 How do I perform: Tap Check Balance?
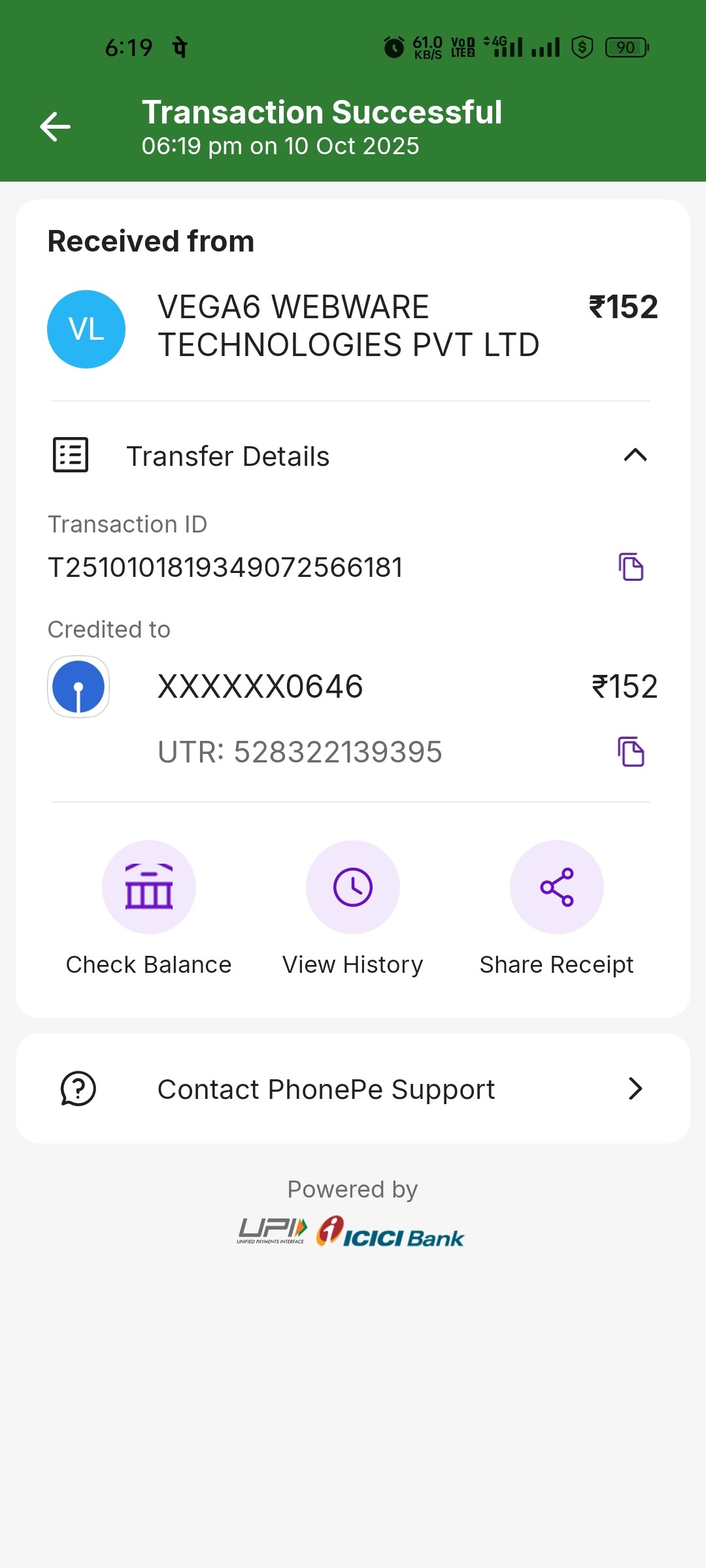tap(149, 888)
